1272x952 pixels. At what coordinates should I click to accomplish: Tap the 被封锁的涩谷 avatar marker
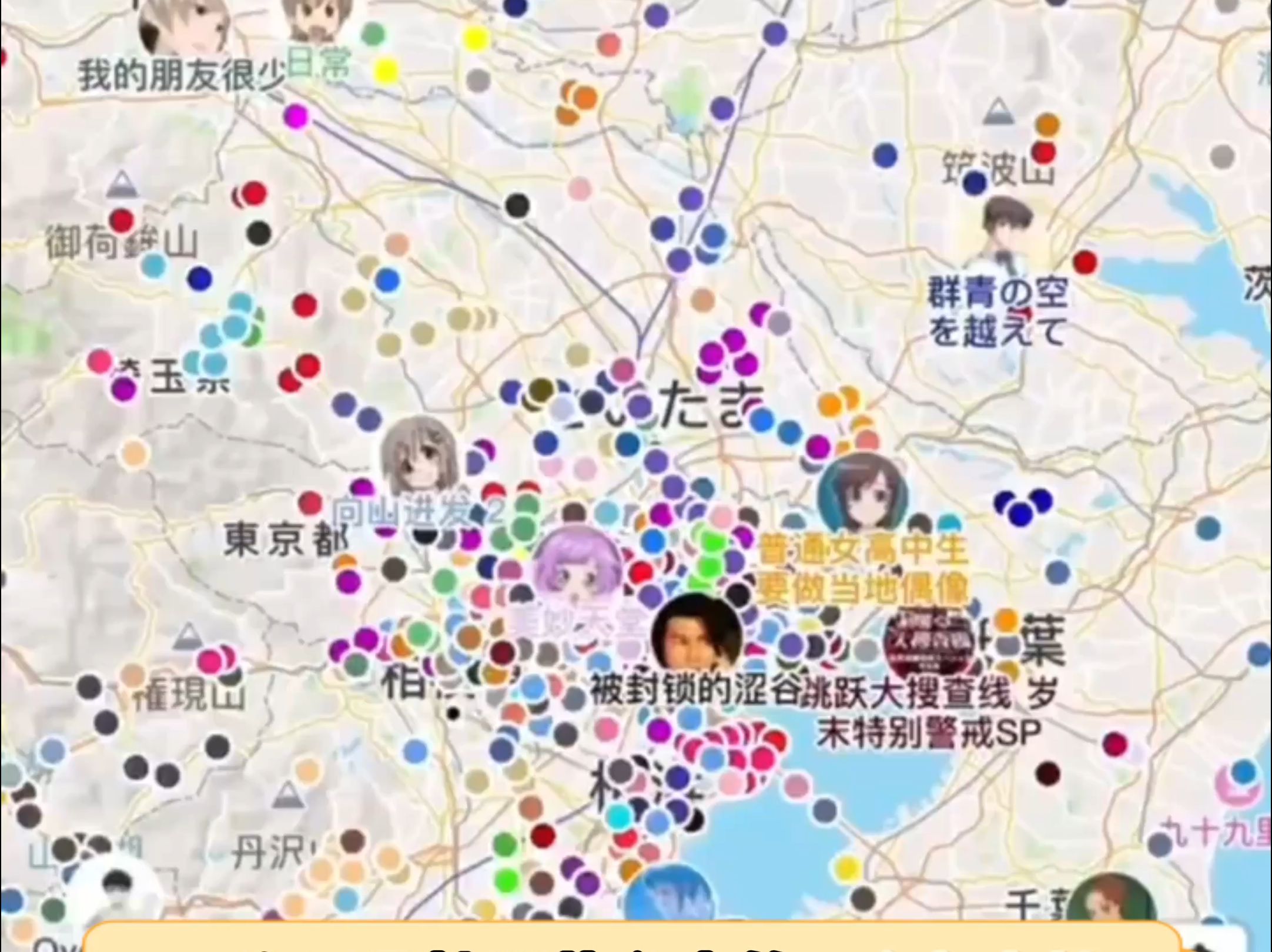click(x=696, y=633)
